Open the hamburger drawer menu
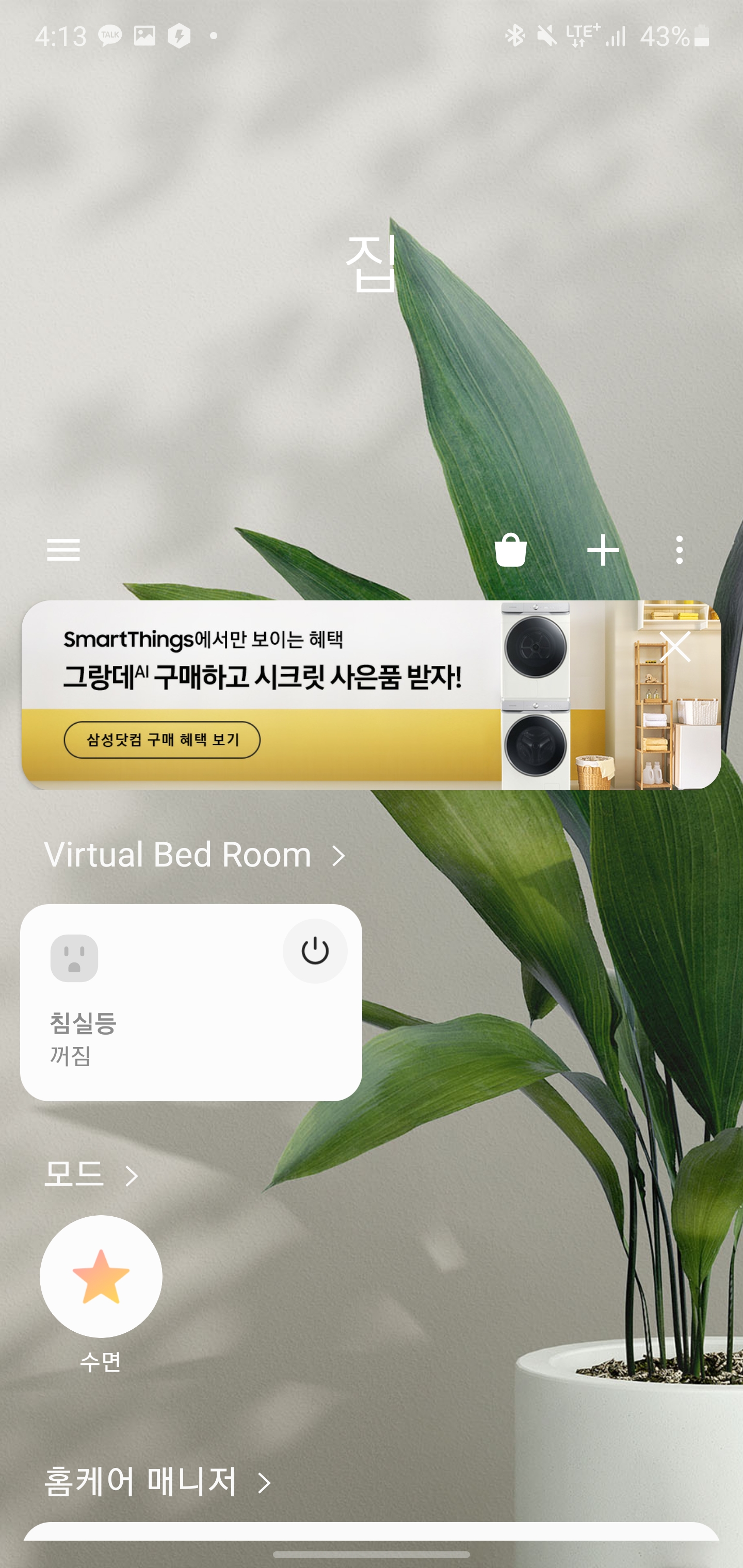This screenshot has width=743, height=1568. coord(63,550)
